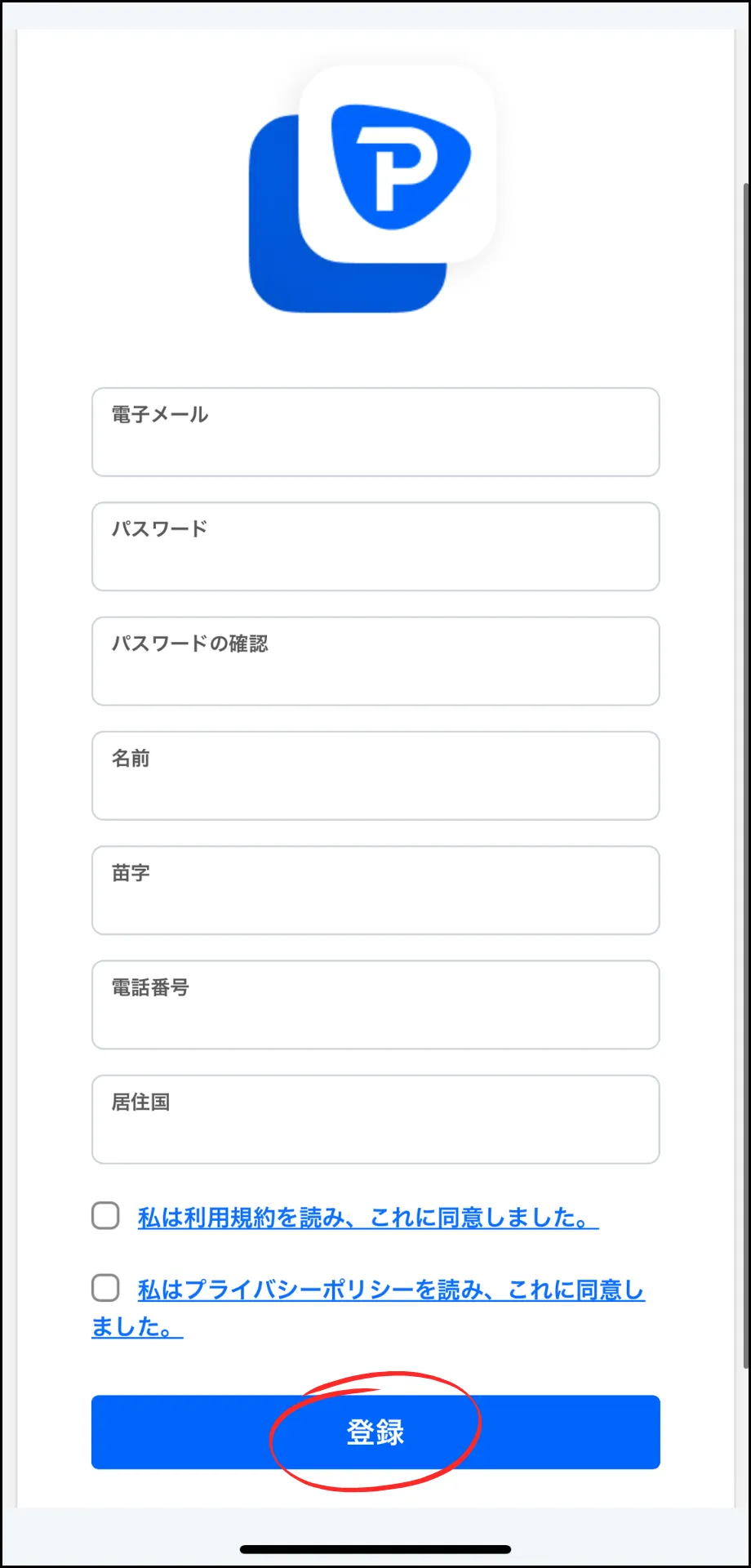Check the プライバシーポリシー agreement checkbox
Image resolution: width=751 pixels, height=1568 pixels.
point(105,1288)
